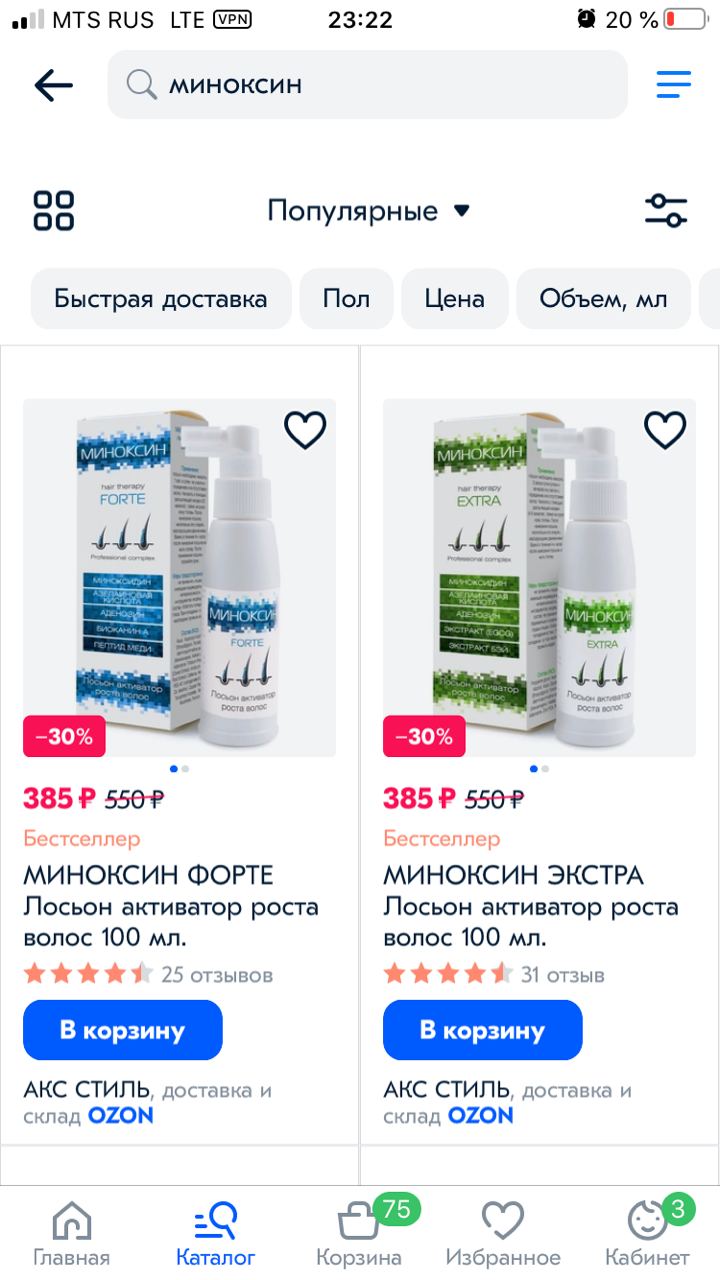This screenshot has height=1280, width=720.
Task: Select the 'Быстрая доставка' filter chip
Action: tap(161, 298)
